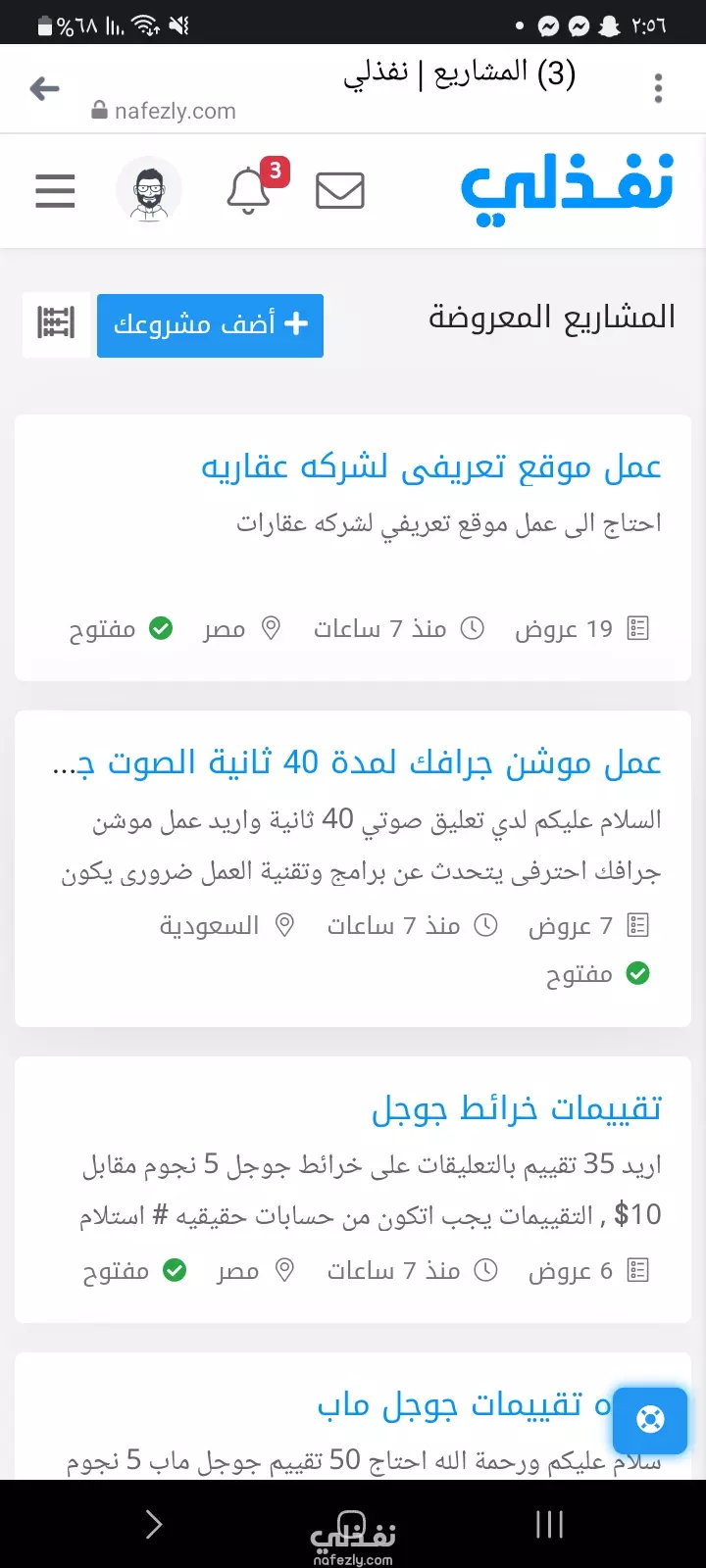This screenshot has height=1568, width=706.
Task: Open project عمل موشن جرافك لمدة 40 ثانية
Action: pyautogui.click(x=357, y=761)
